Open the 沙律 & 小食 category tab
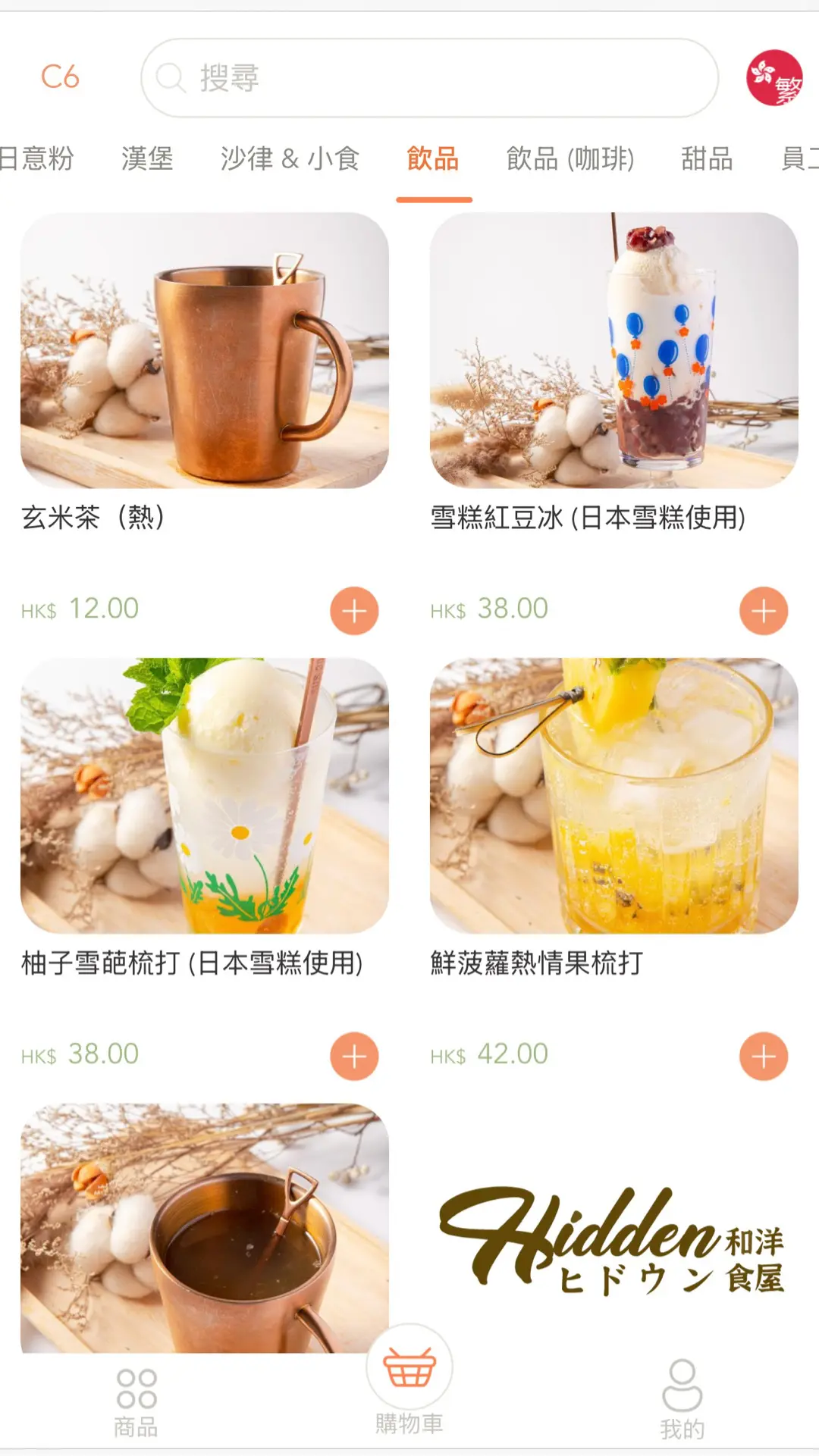The height and width of the screenshot is (1456, 819). pos(290,159)
